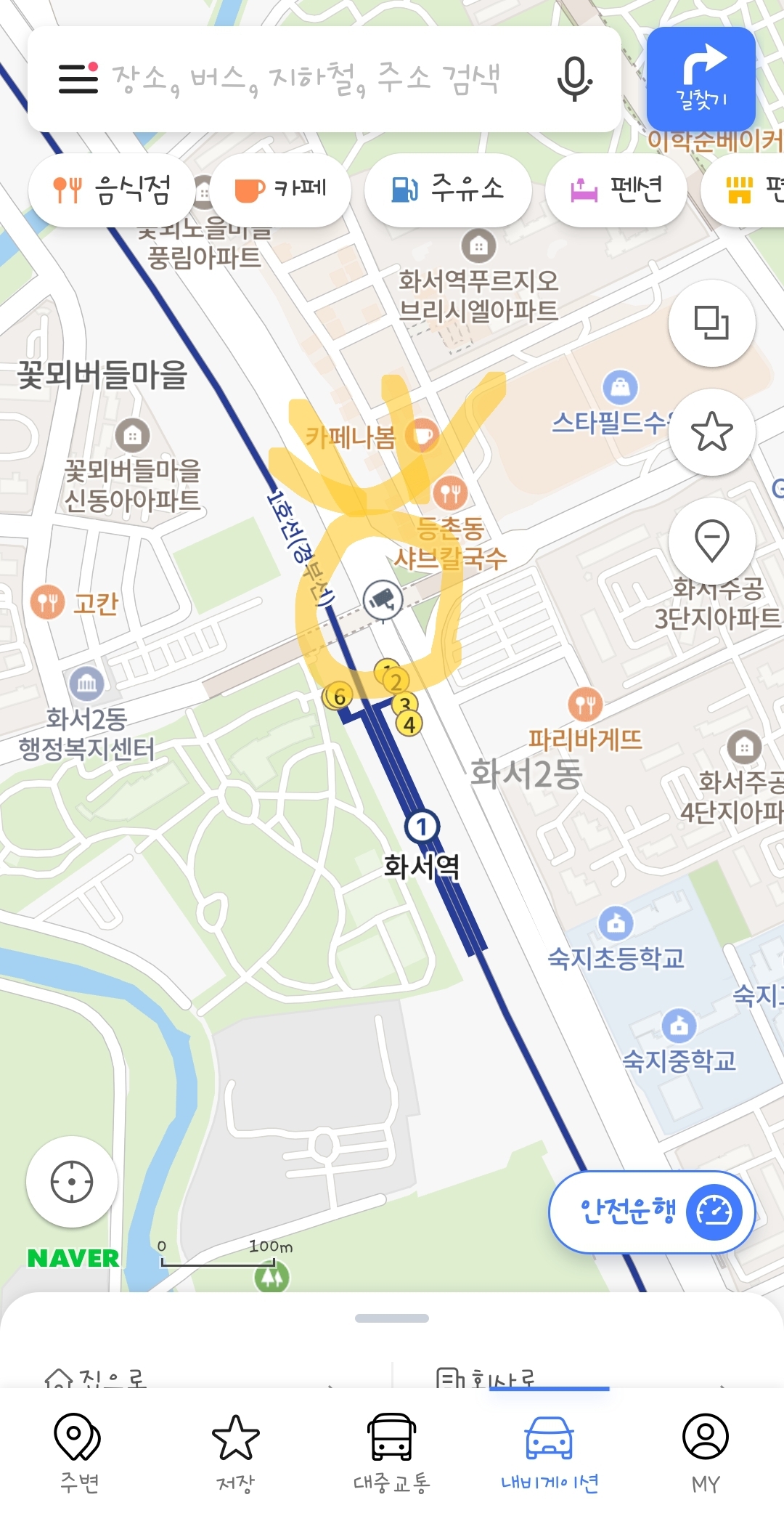Open saved places star button on map
784x1537 pixels.
711,432
